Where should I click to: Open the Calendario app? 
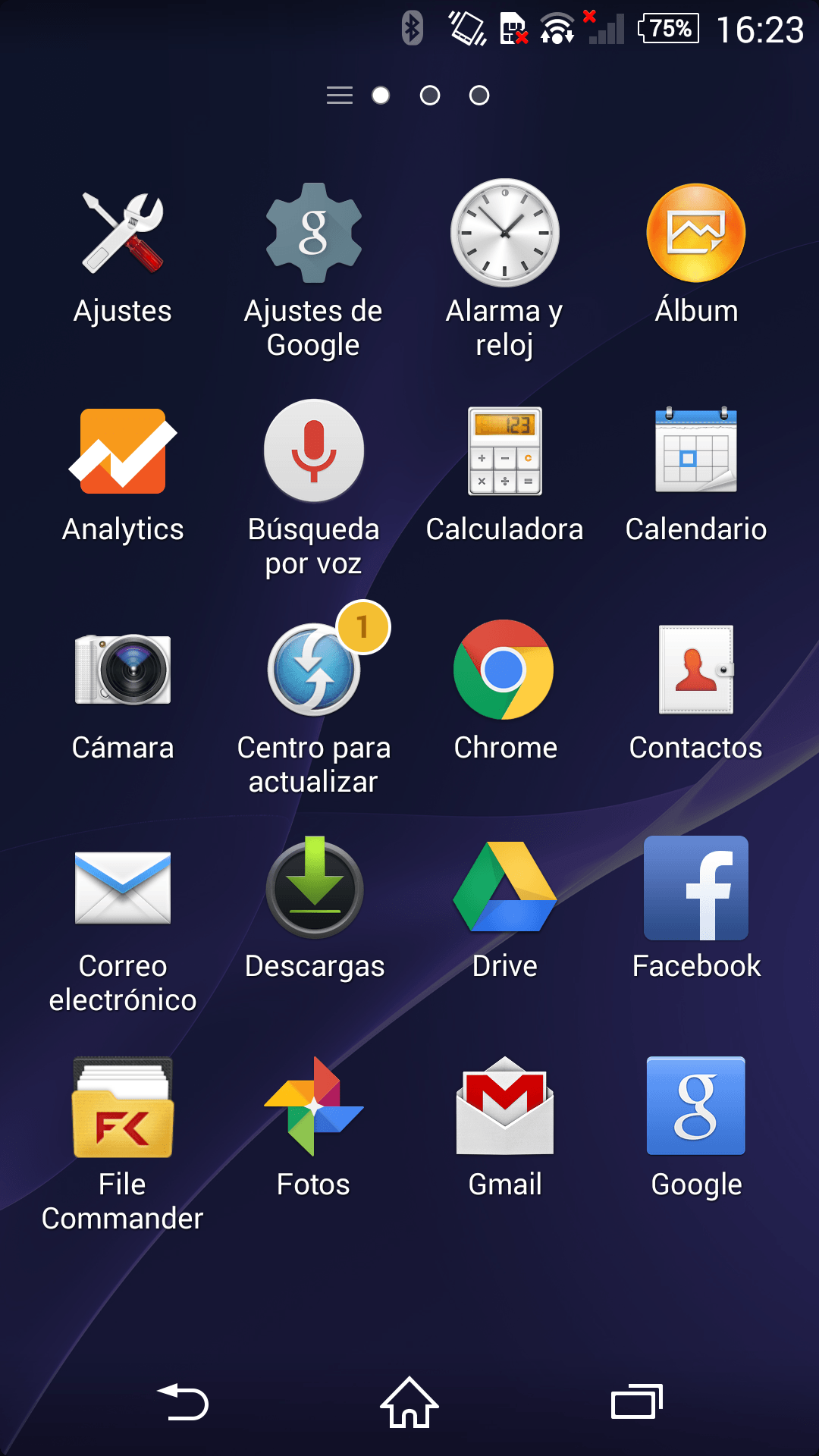[x=696, y=452]
